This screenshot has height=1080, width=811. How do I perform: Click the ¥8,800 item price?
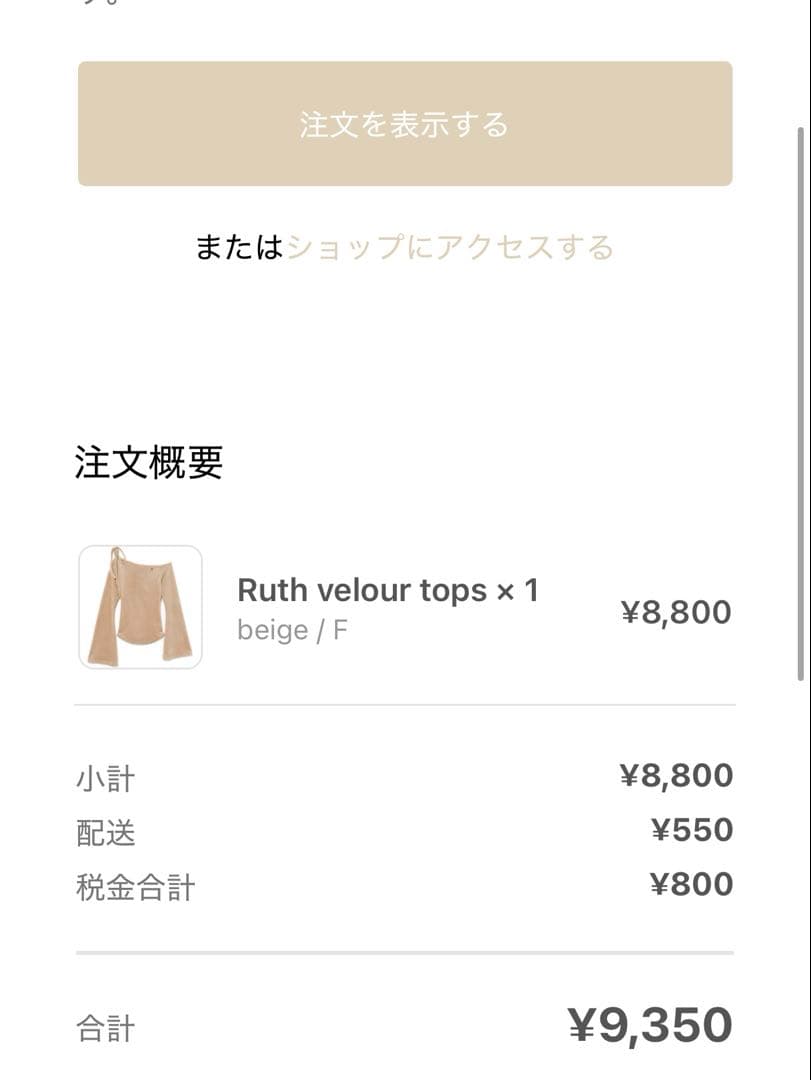674,611
